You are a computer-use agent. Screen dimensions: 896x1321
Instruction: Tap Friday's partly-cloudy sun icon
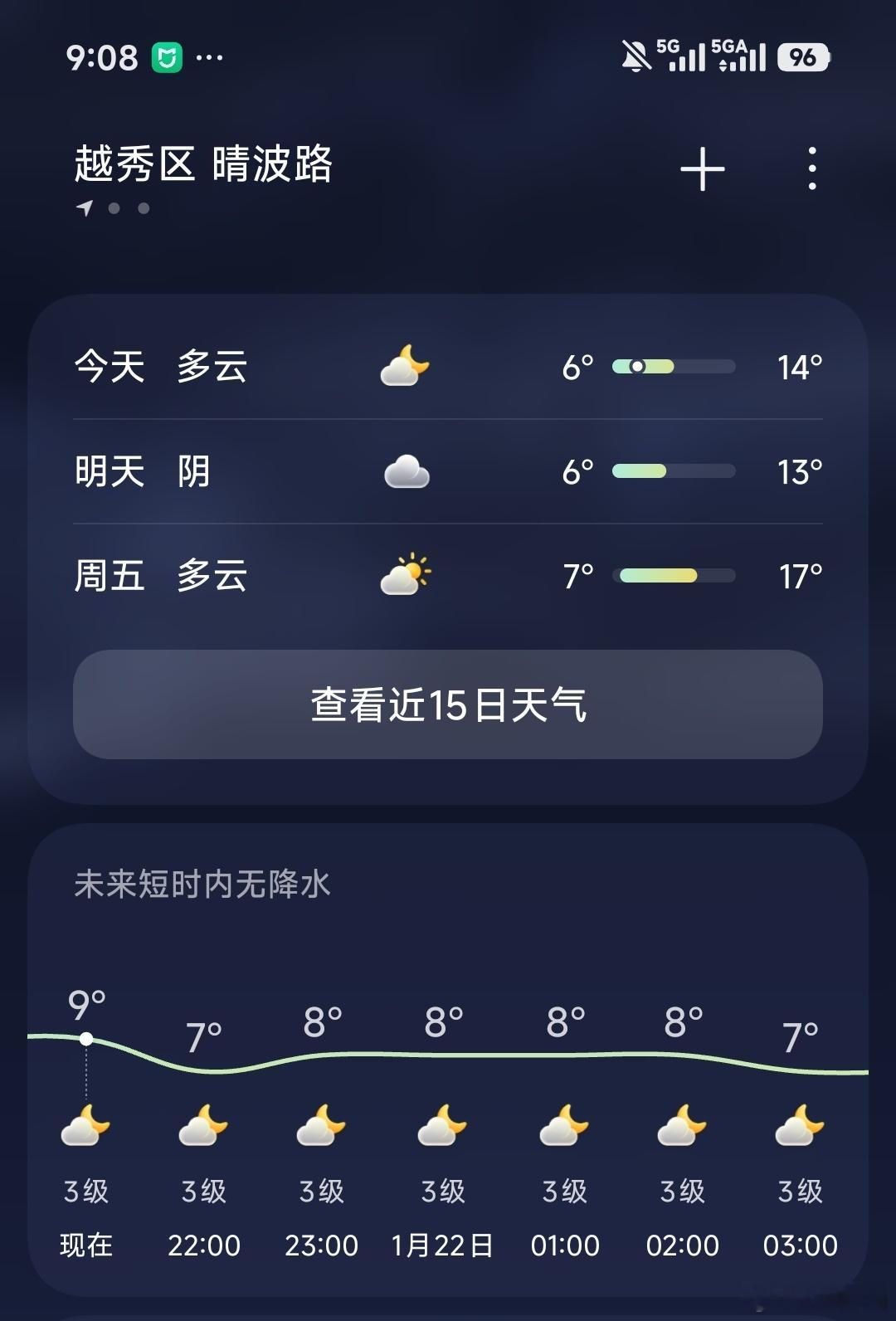[x=404, y=575]
